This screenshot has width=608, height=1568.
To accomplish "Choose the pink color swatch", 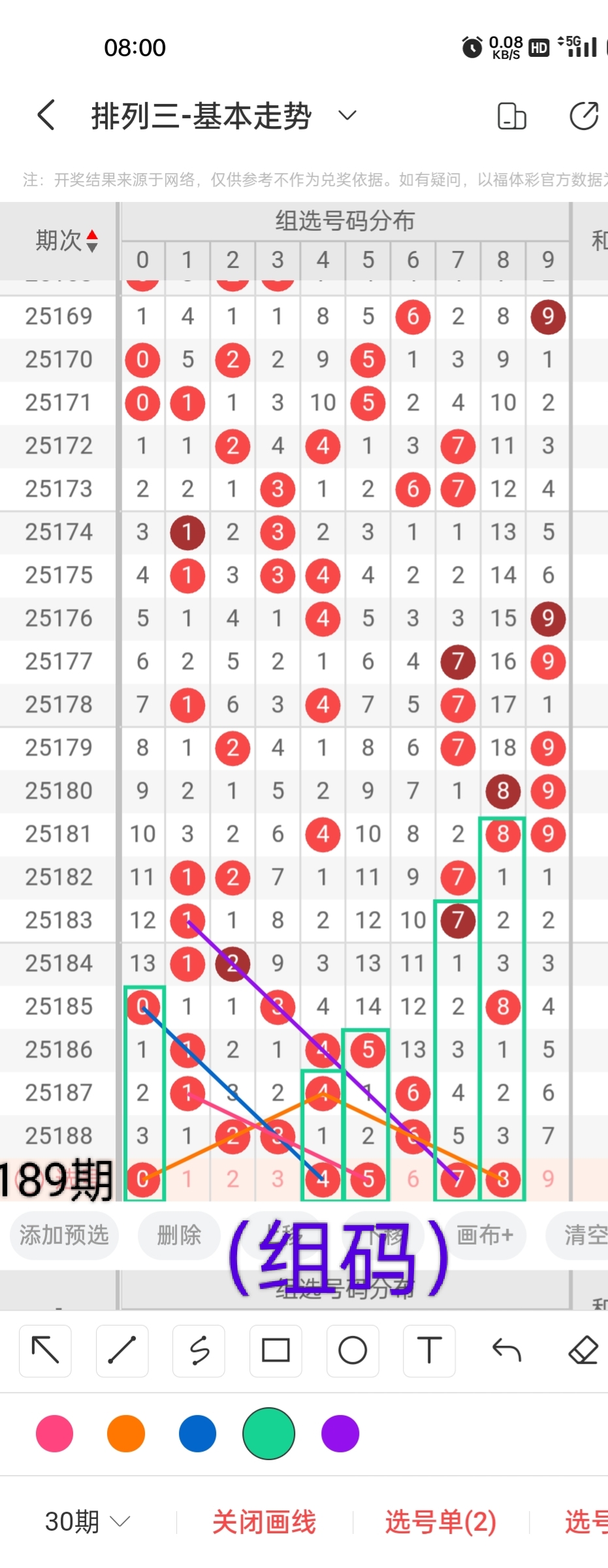I will coord(55,1433).
